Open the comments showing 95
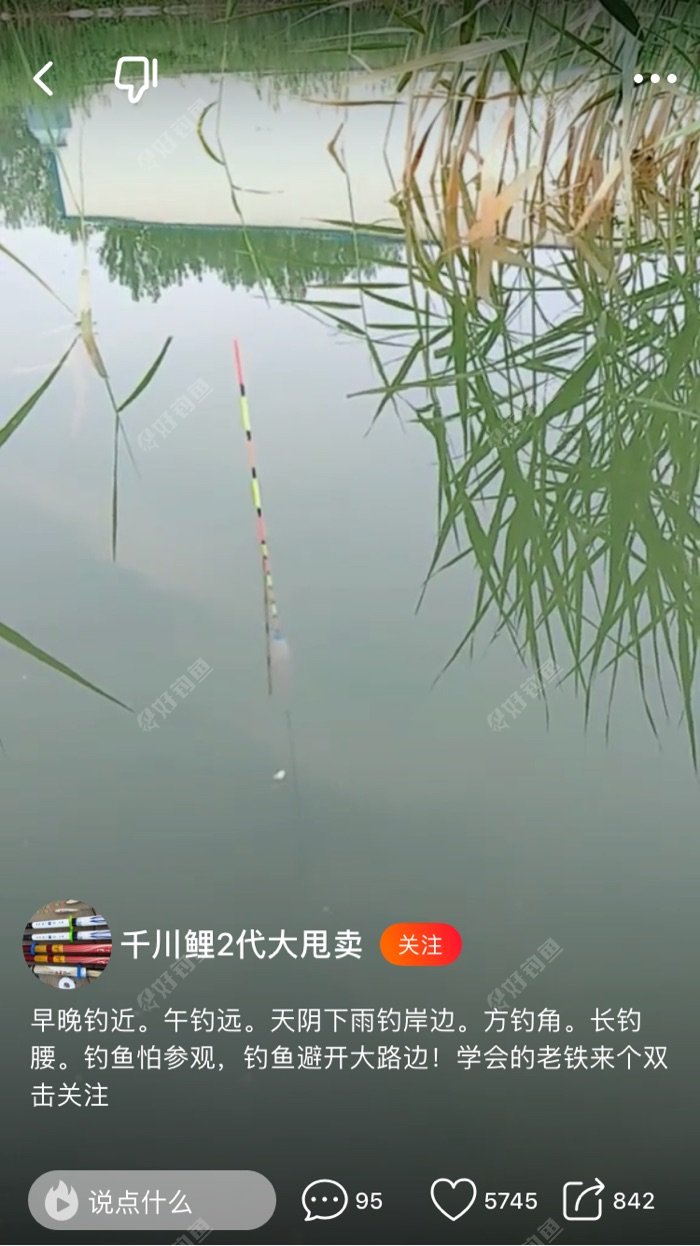 coord(325,1200)
